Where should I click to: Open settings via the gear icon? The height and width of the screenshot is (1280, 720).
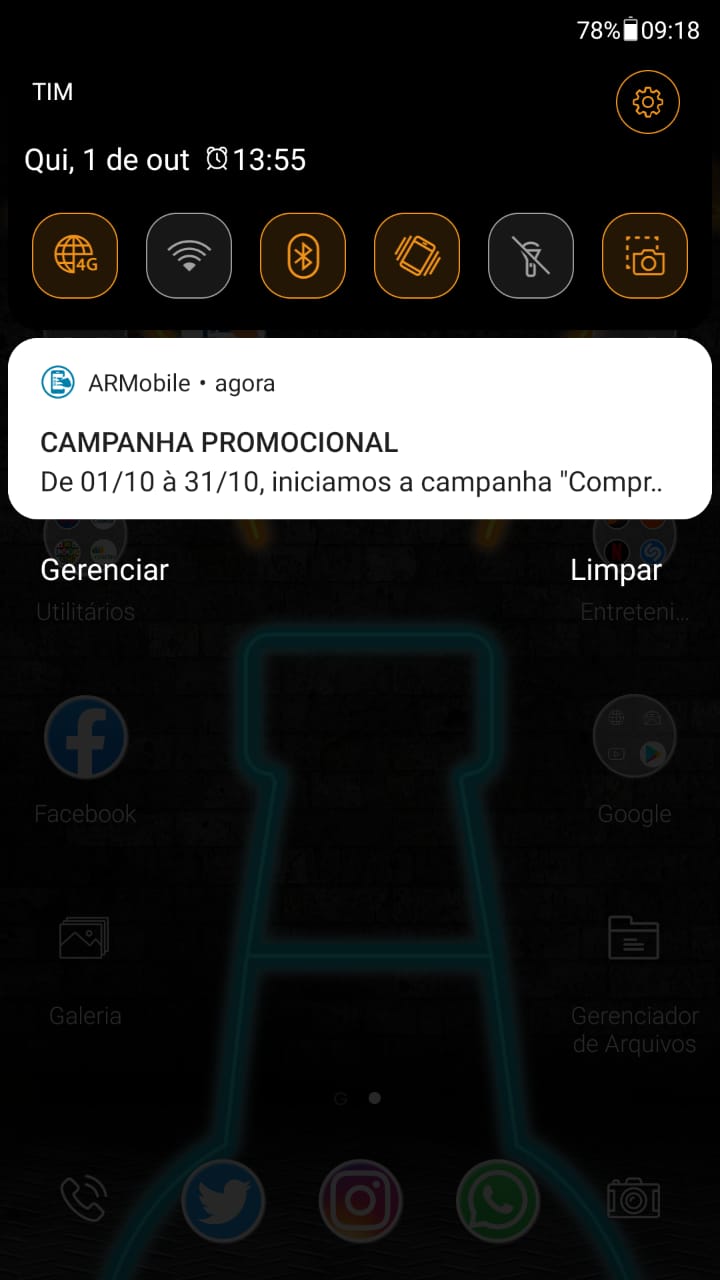pyautogui.click(x=647, y=101)
